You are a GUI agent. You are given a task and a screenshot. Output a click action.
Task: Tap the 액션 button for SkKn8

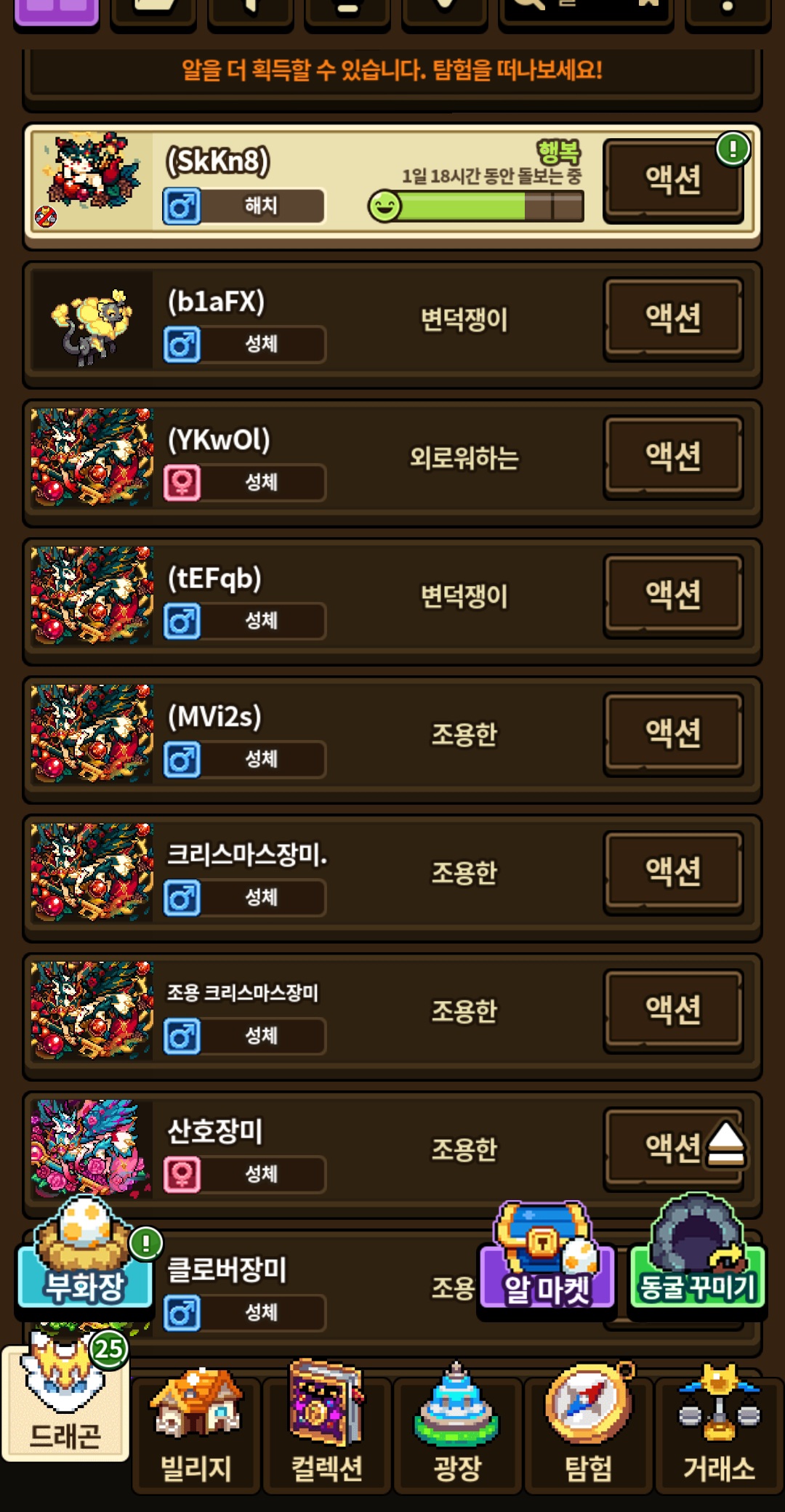click(673, 180)
